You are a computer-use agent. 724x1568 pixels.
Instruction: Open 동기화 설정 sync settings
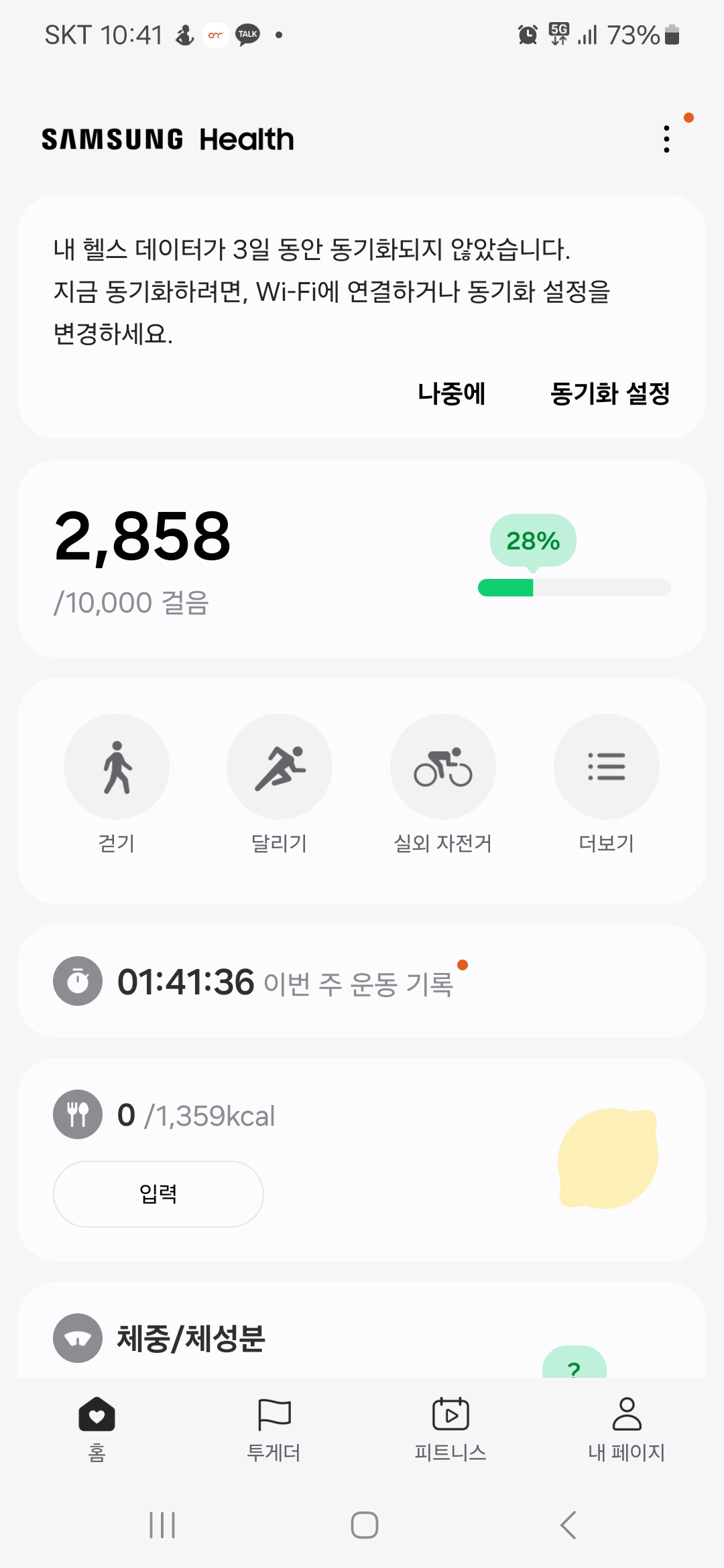tap(610, 393)
